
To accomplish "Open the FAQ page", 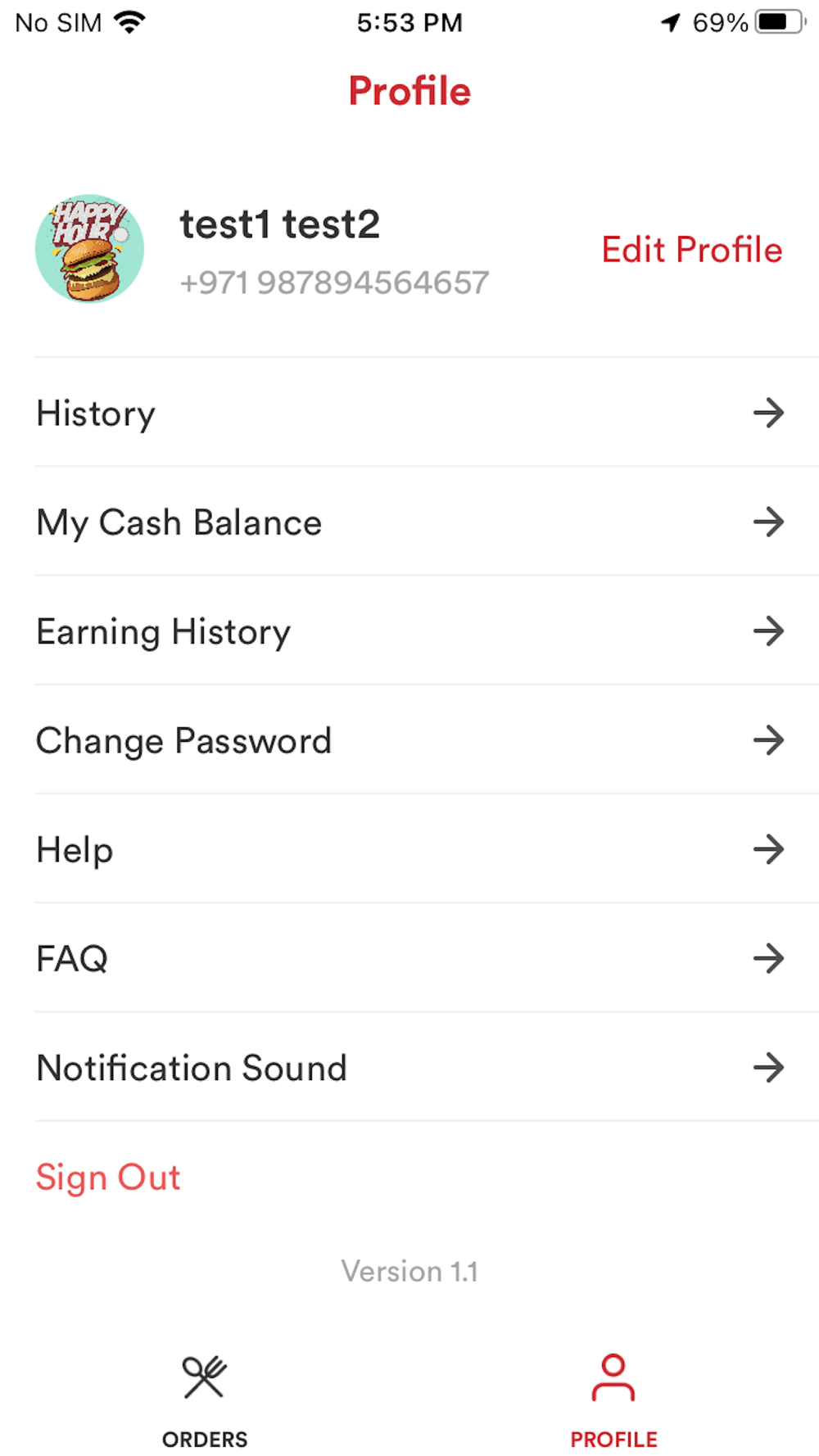I will coord(409,958).
